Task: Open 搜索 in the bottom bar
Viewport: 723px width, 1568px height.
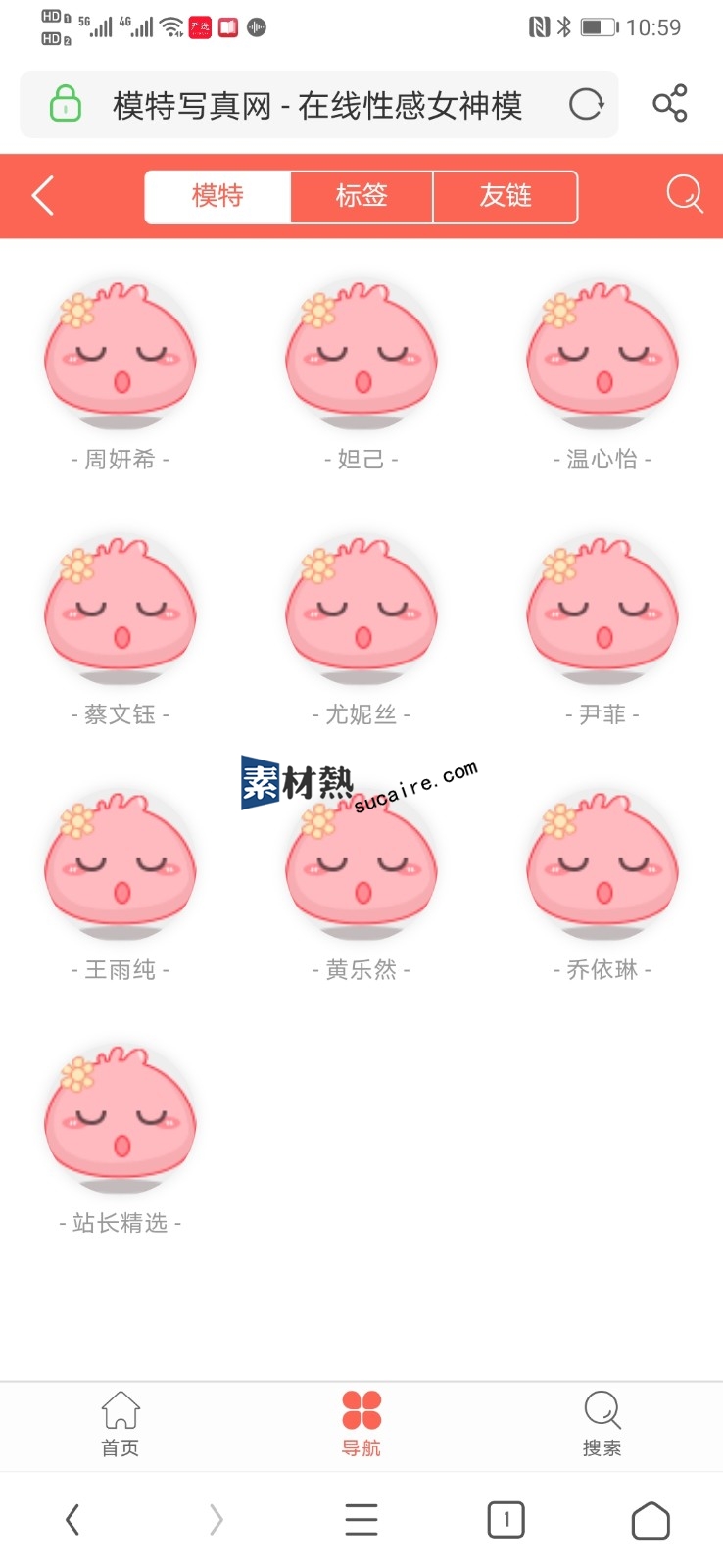Action: [x=602, y=1424]
